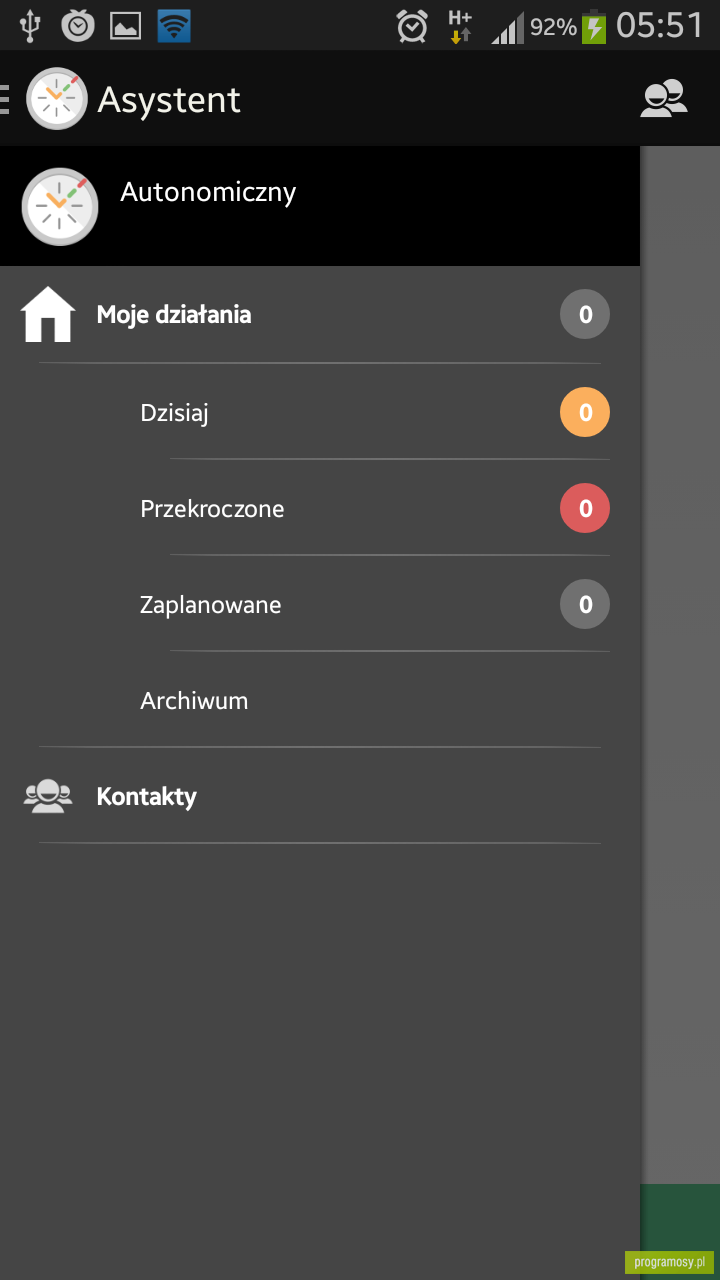Open the Autonomiczny profile header
This screenshot has height=1280, width=720.
[320, 206]
